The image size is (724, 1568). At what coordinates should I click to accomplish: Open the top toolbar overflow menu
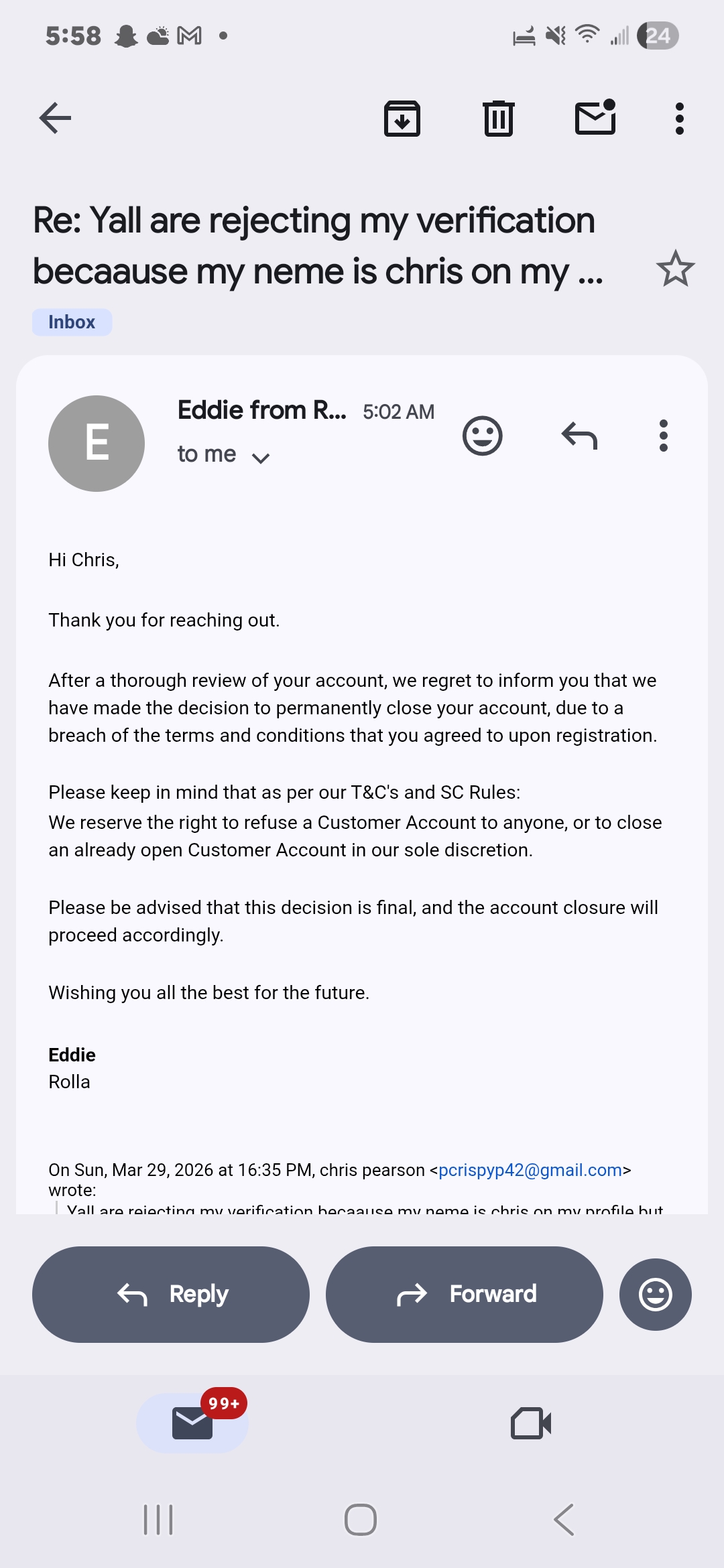pos(679,119)
